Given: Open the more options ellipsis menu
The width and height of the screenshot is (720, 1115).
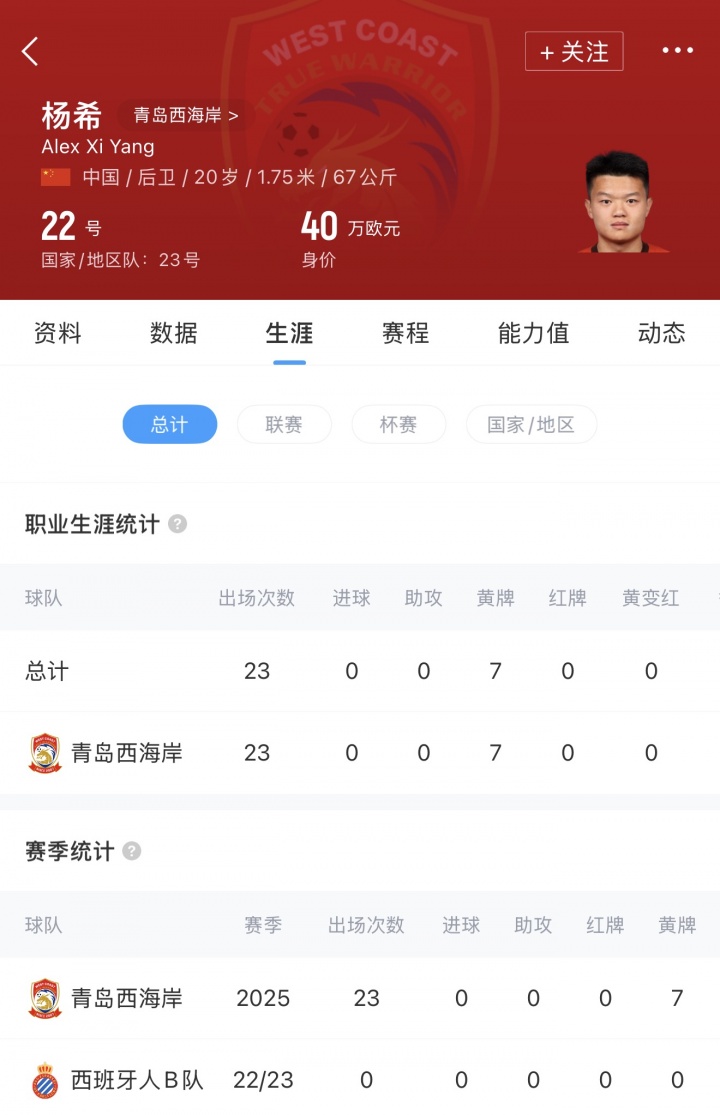Looking at the screenshot, I should pyautogui.click(x=678, y=50).
